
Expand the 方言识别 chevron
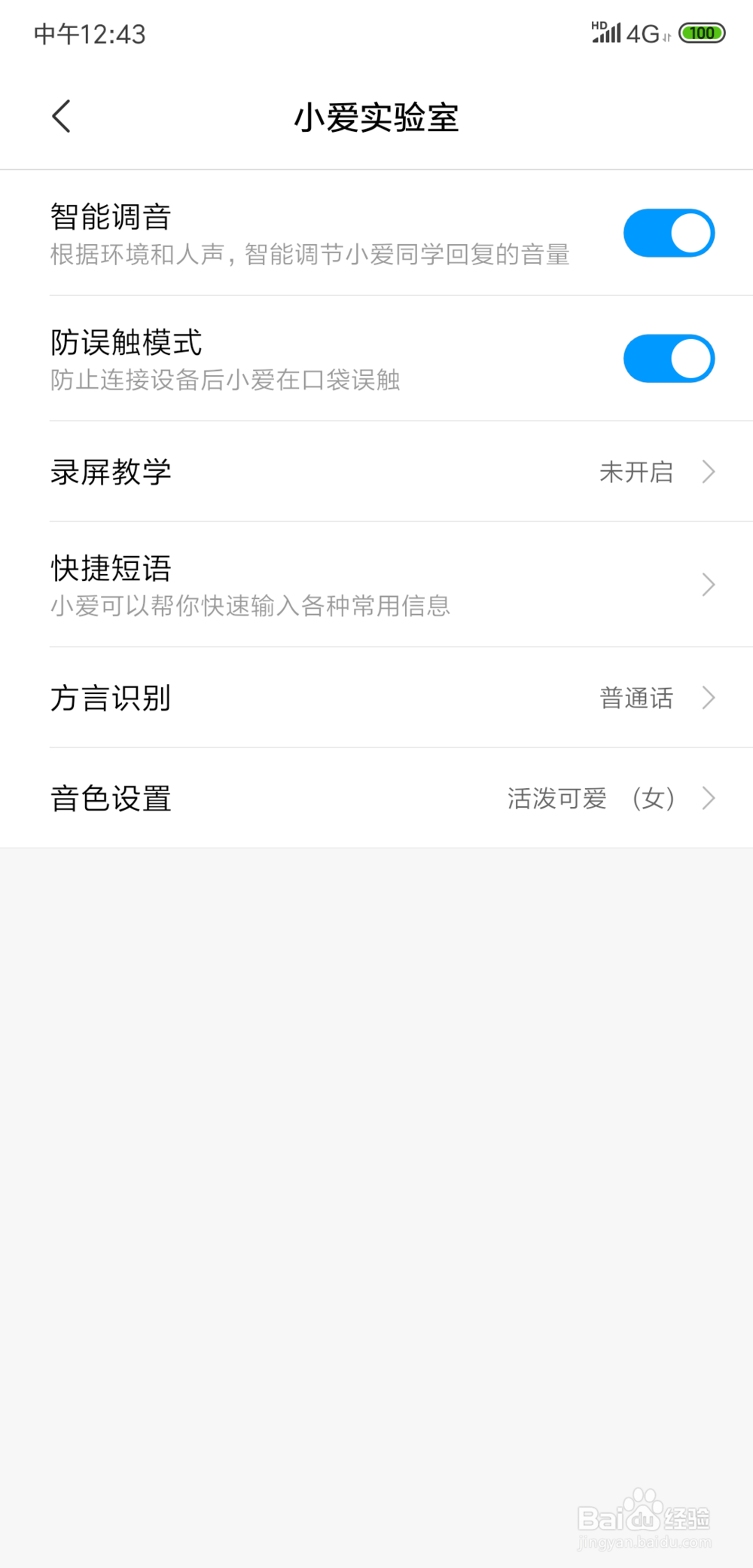click(708, 698)
